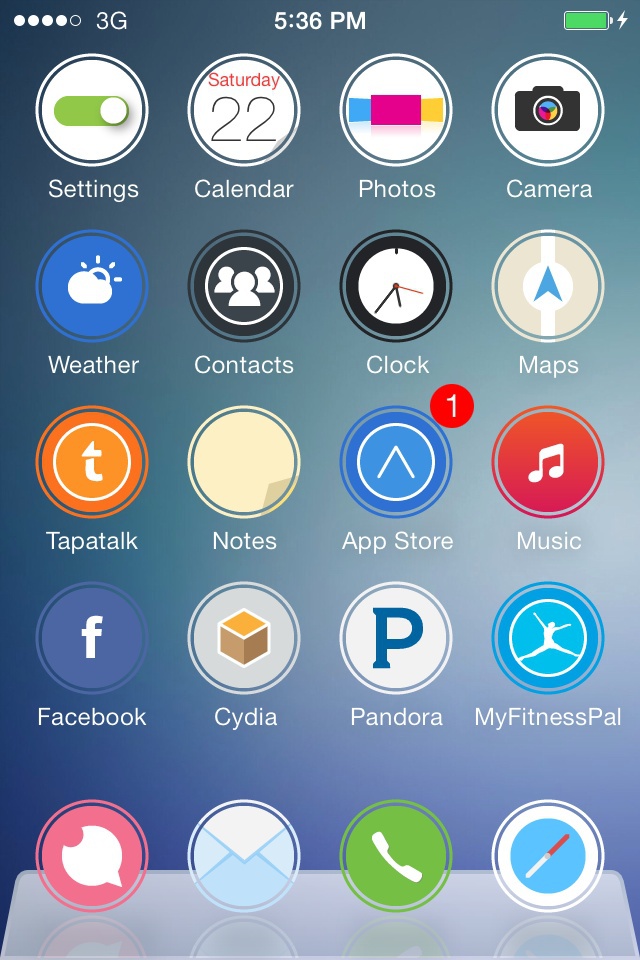
Task: Open Photos
Action: click(x=396, y=110)
